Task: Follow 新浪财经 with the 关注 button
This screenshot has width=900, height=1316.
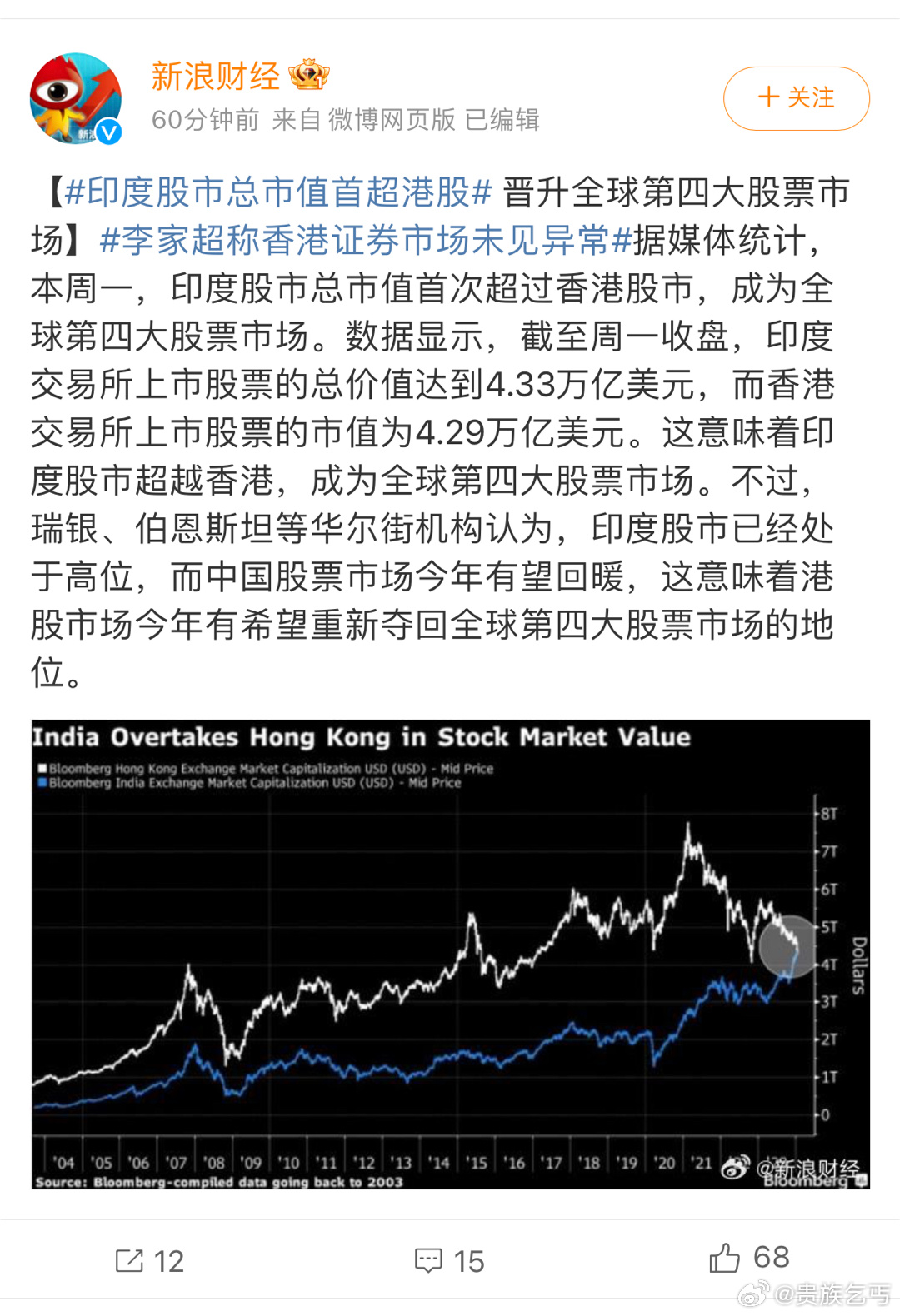Action: [796, 98]
